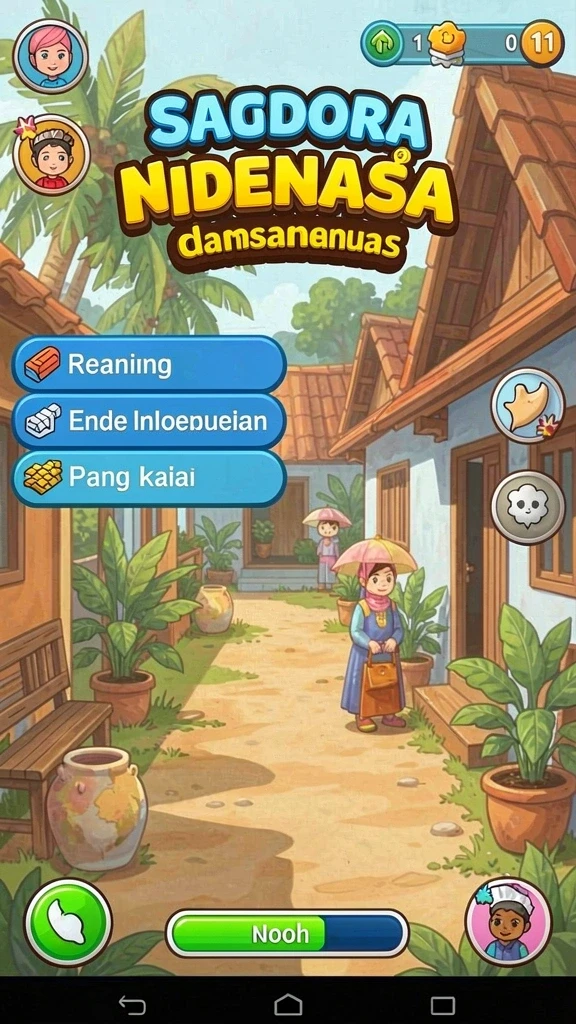
Task: Tap the green up-arrow level icon
Action: click(382, 43)
